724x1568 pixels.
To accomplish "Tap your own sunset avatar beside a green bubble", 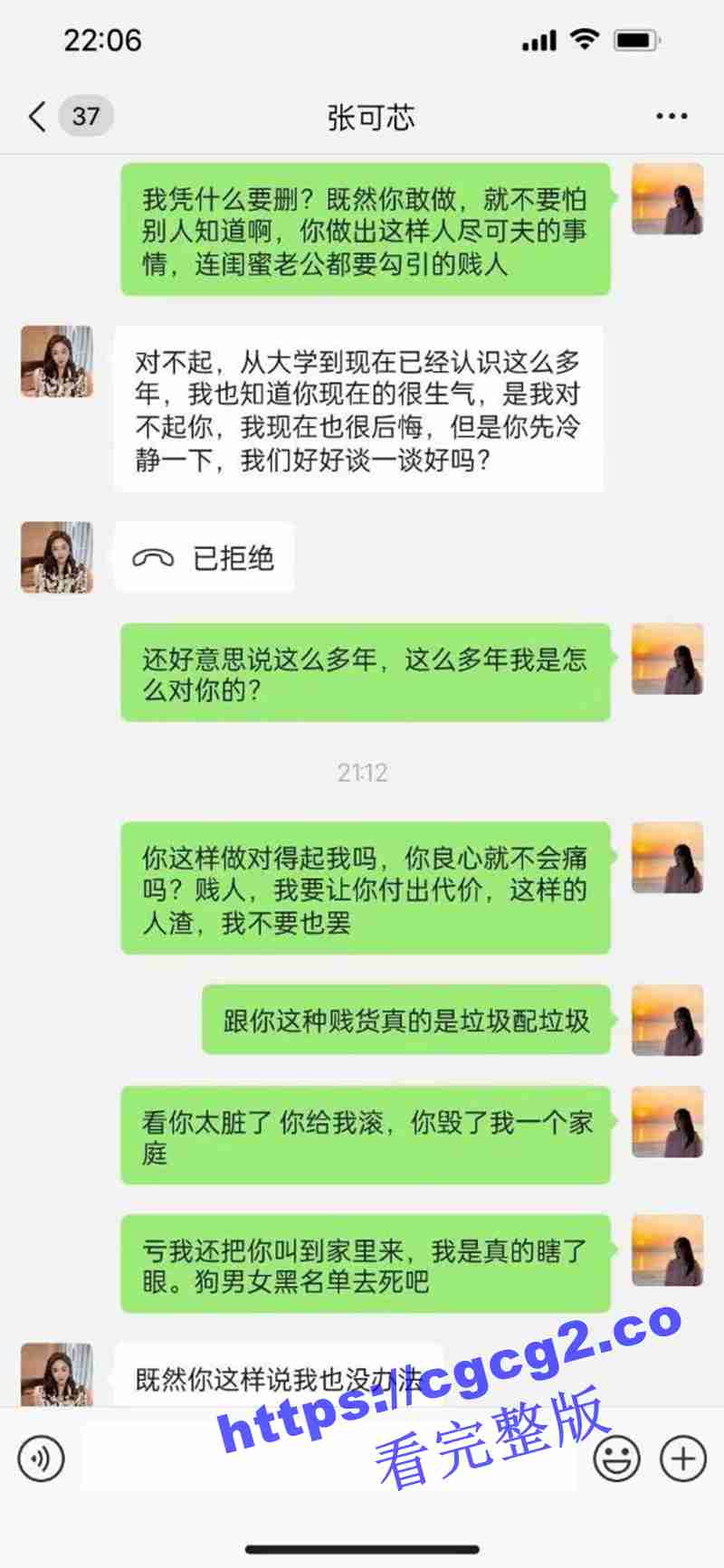I will coord(668,201).
